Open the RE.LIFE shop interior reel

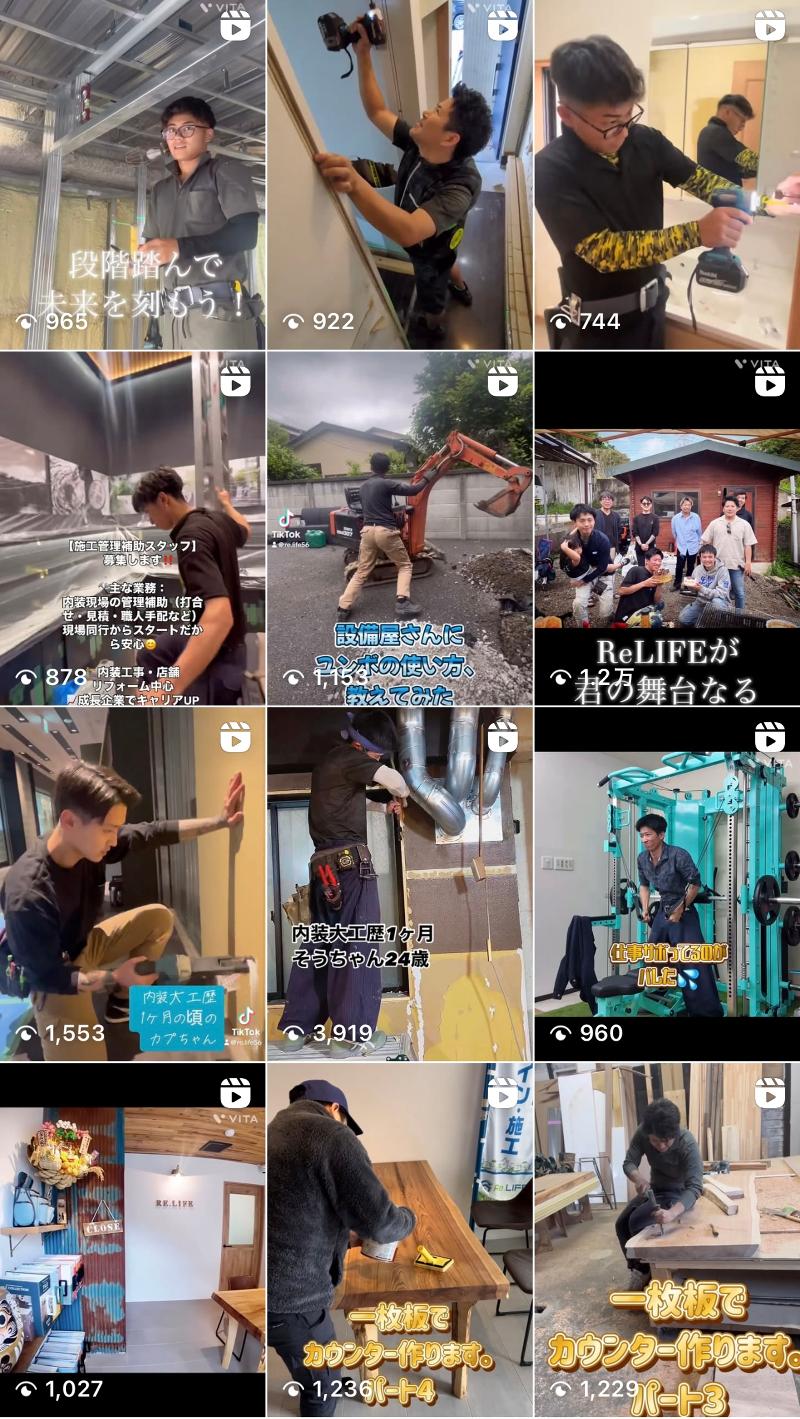coord(132,1240)
